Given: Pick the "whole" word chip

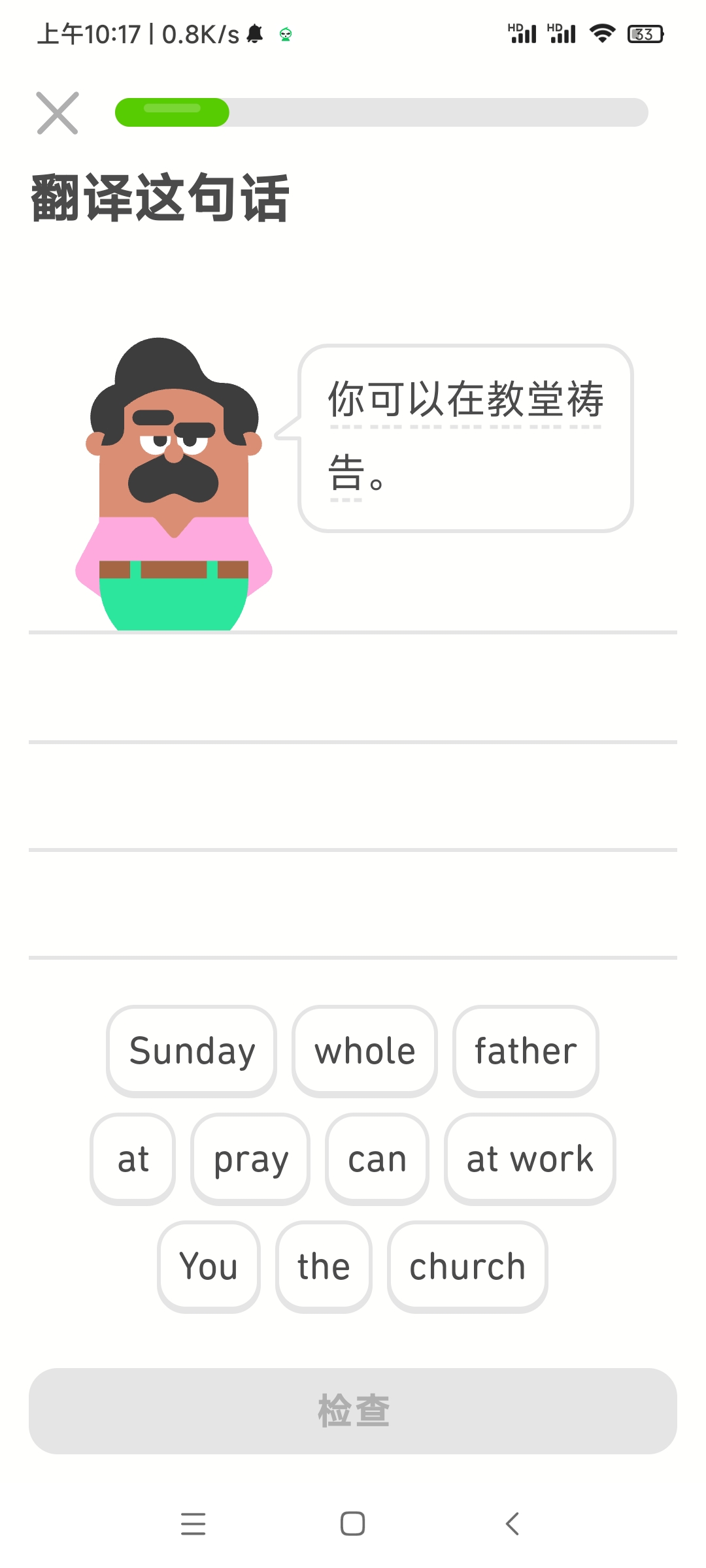Looking at the screenshot, I should tap(365, 1051).
